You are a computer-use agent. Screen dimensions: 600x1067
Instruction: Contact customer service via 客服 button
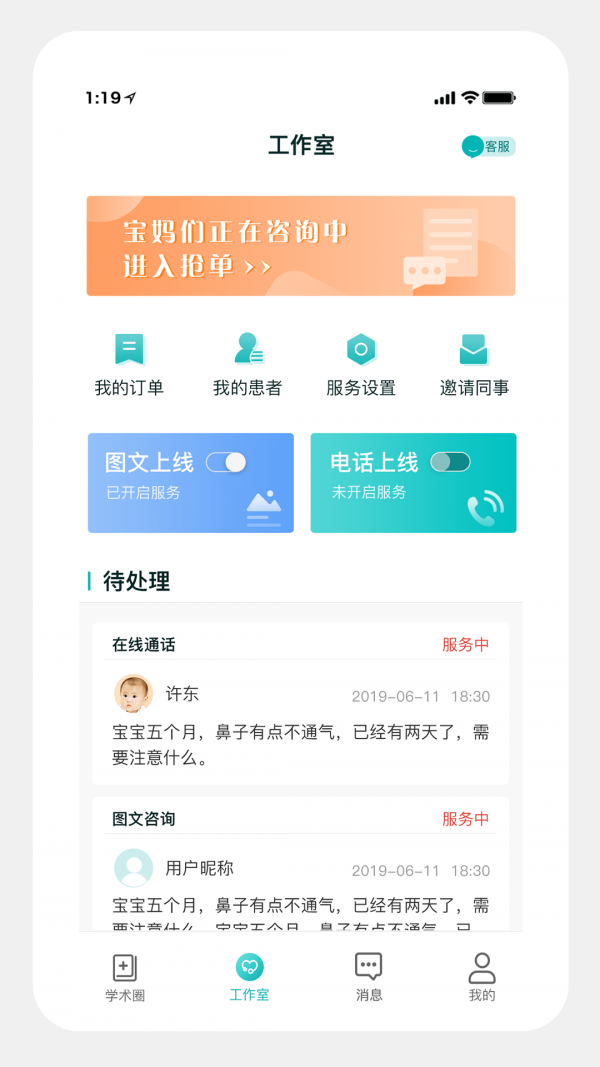coord(488,147)
